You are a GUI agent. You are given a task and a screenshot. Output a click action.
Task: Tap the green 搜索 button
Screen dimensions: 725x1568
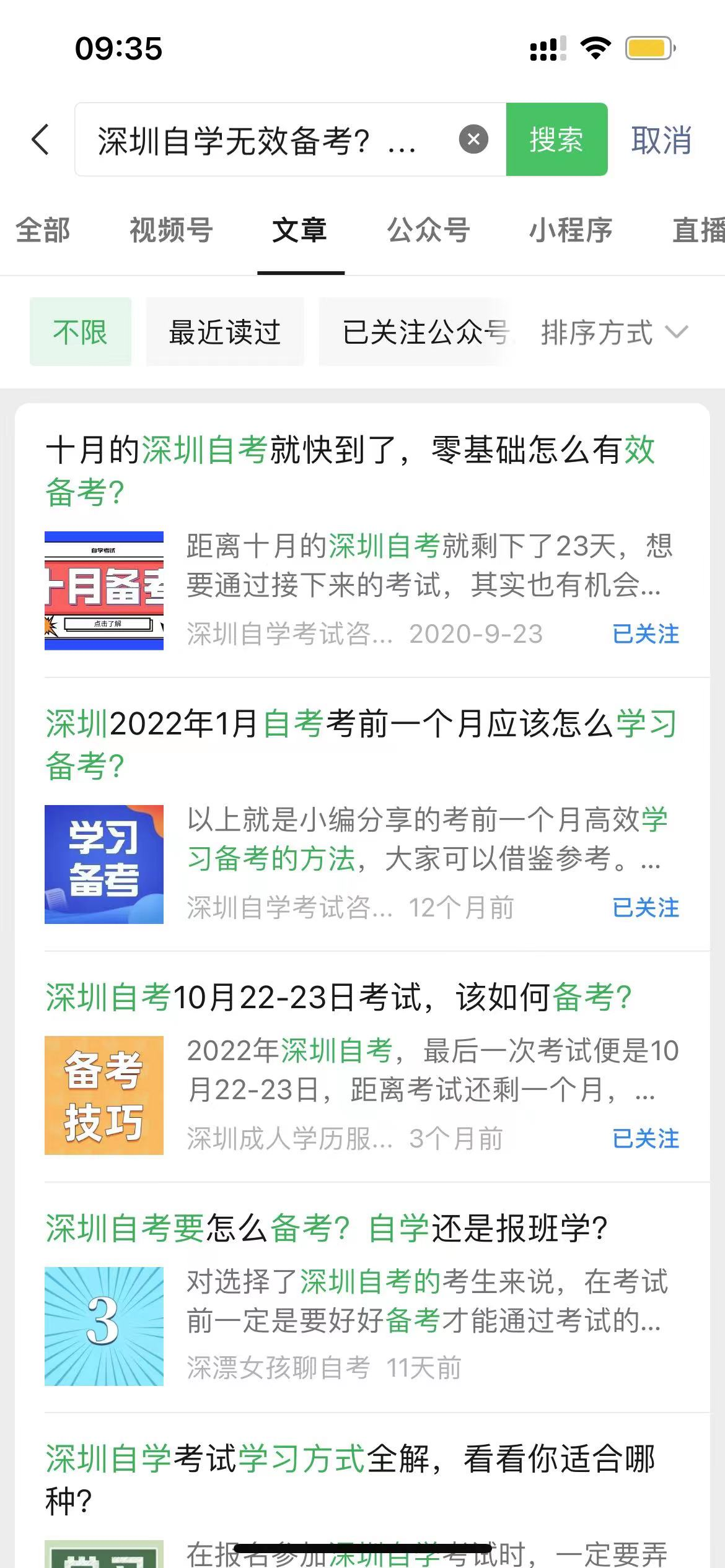click(556, 139)
